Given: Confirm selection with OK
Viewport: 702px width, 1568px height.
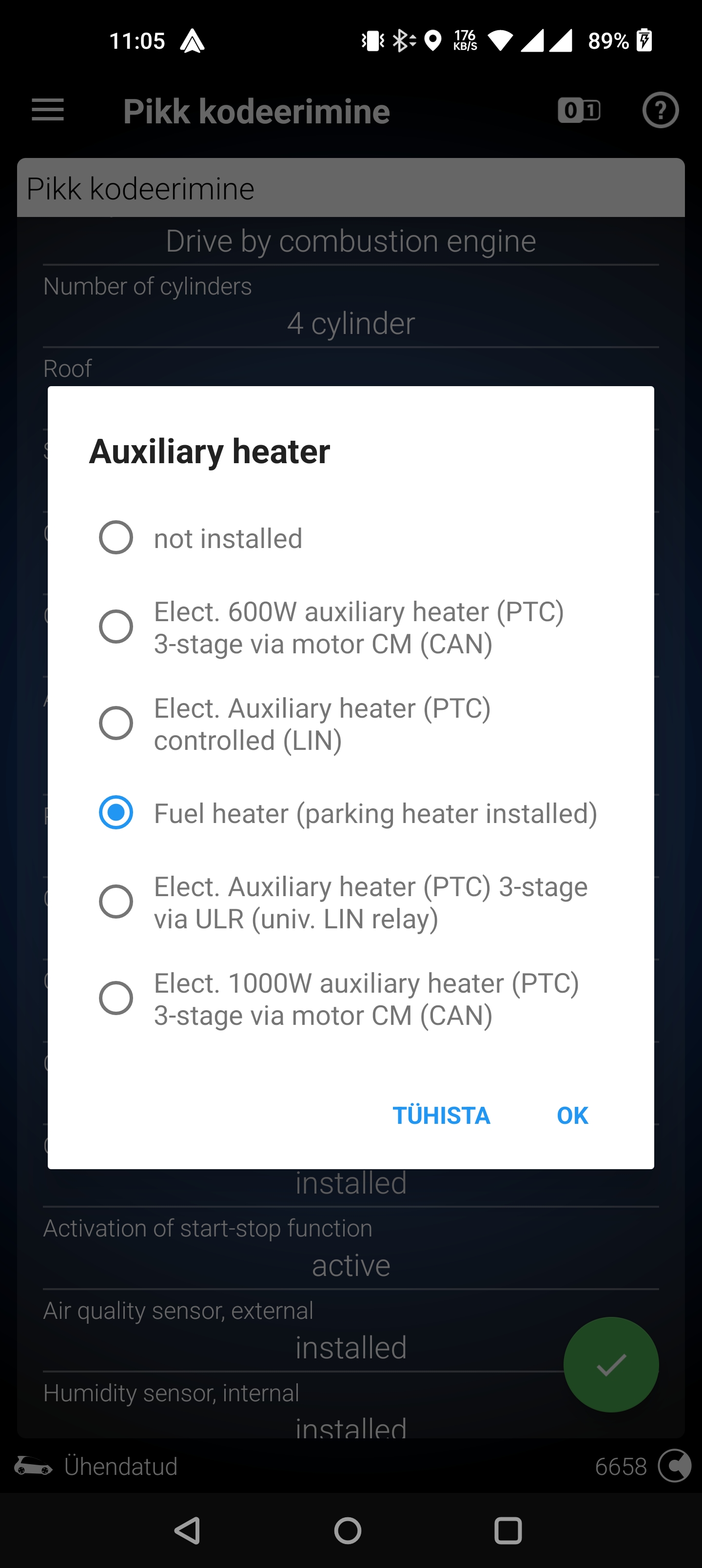Looking at the screenshot, I should click(x=572, y=1115).
